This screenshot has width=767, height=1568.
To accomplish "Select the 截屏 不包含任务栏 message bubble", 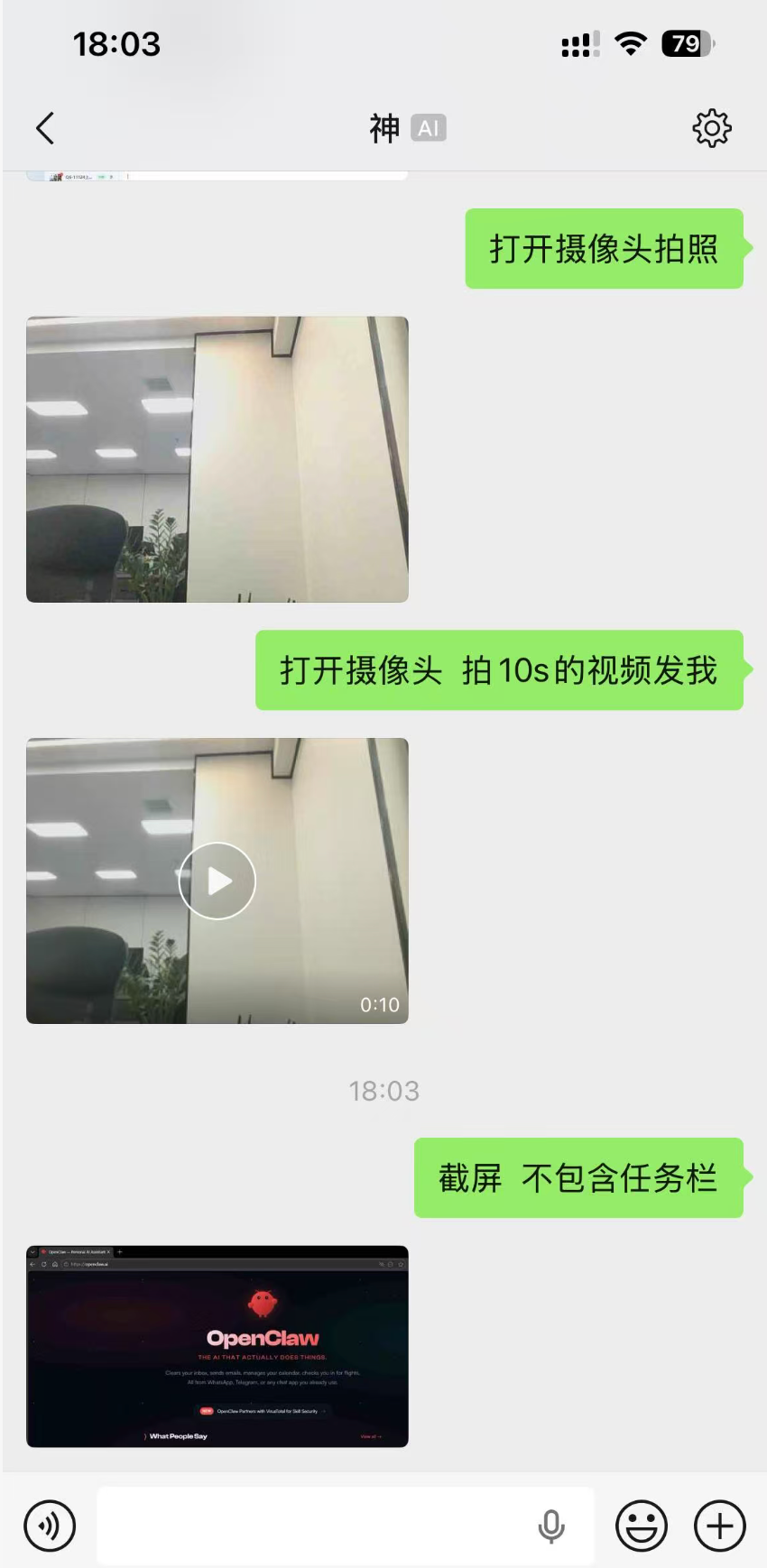I will tap(578, 1177).
